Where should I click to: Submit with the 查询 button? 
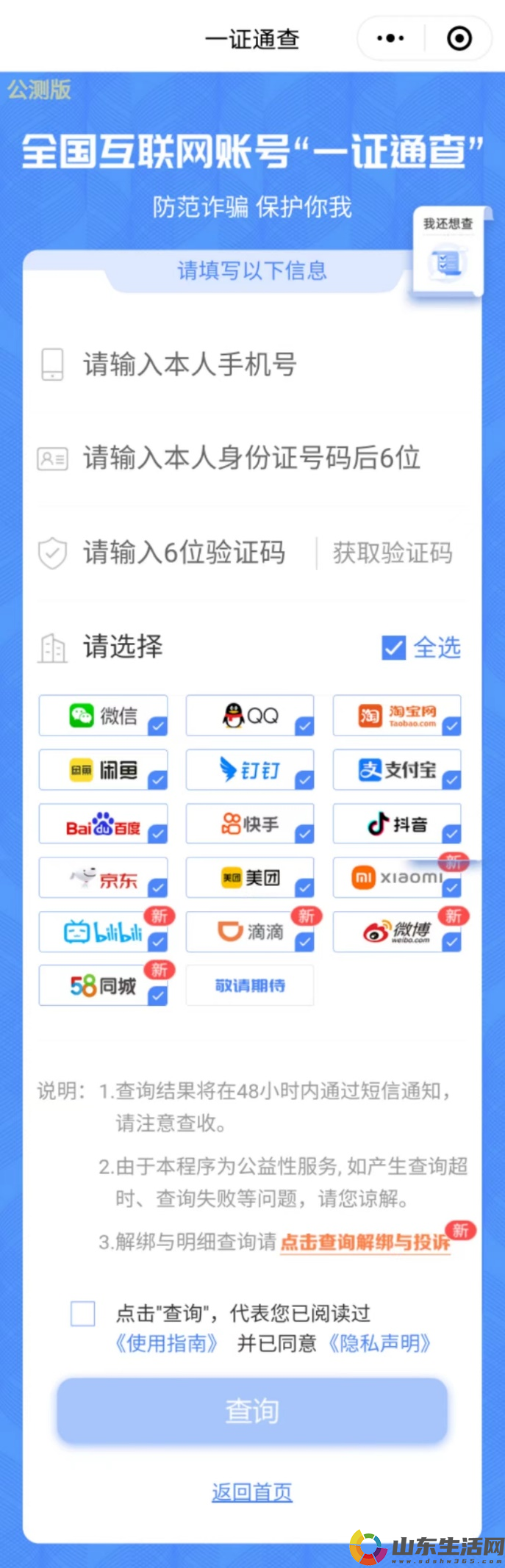[252, 1411]
